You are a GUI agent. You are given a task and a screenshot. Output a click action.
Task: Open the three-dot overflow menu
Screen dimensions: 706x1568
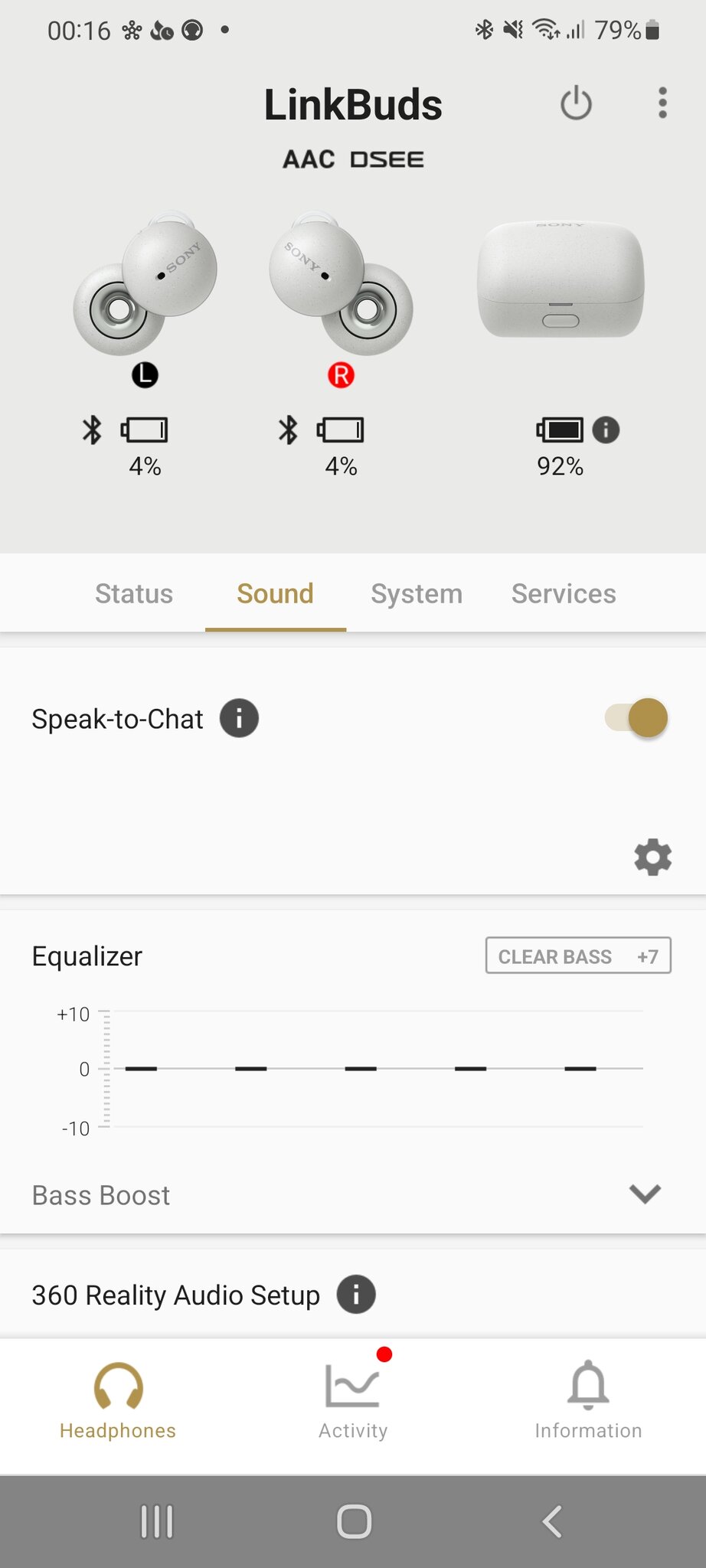coord(662,103)
